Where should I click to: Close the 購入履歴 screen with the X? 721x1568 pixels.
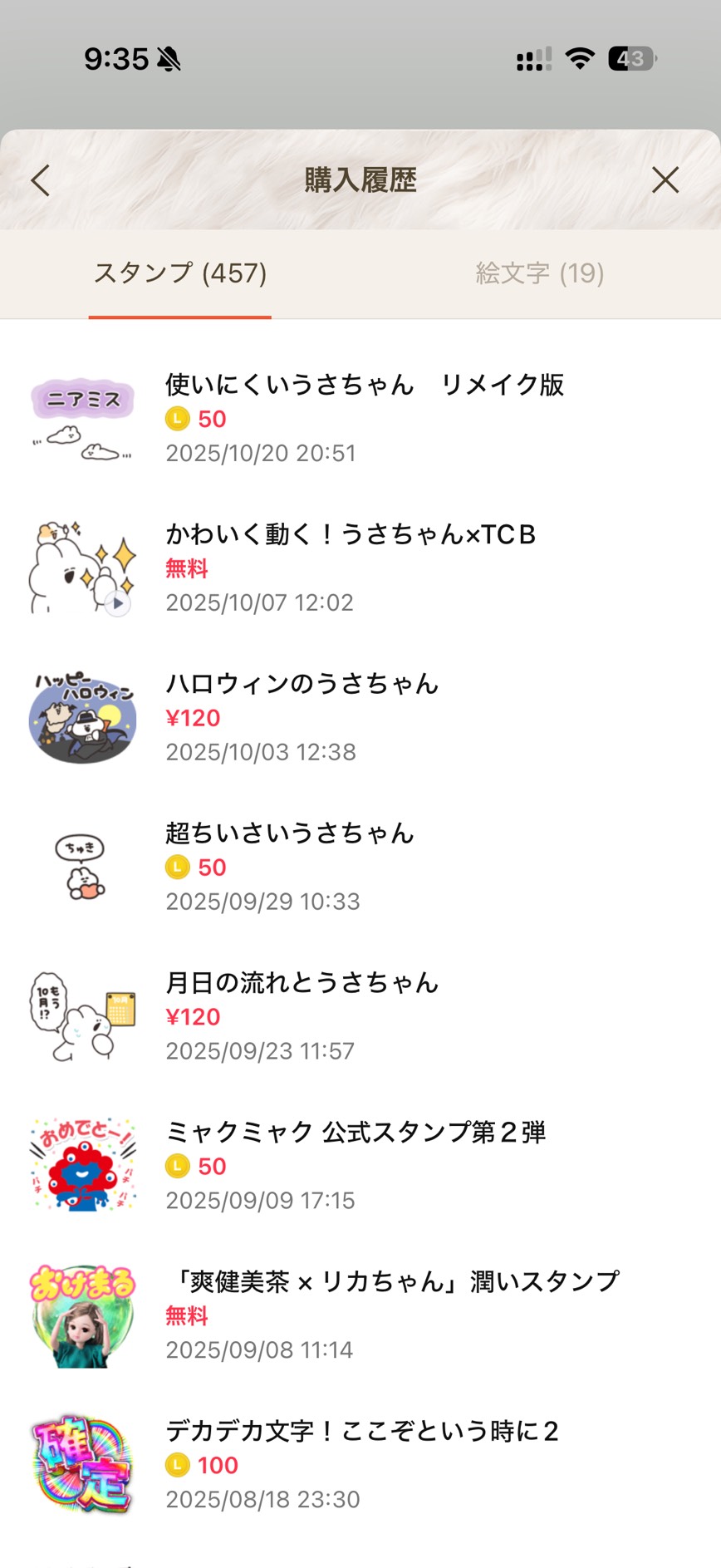coord(665,179)
